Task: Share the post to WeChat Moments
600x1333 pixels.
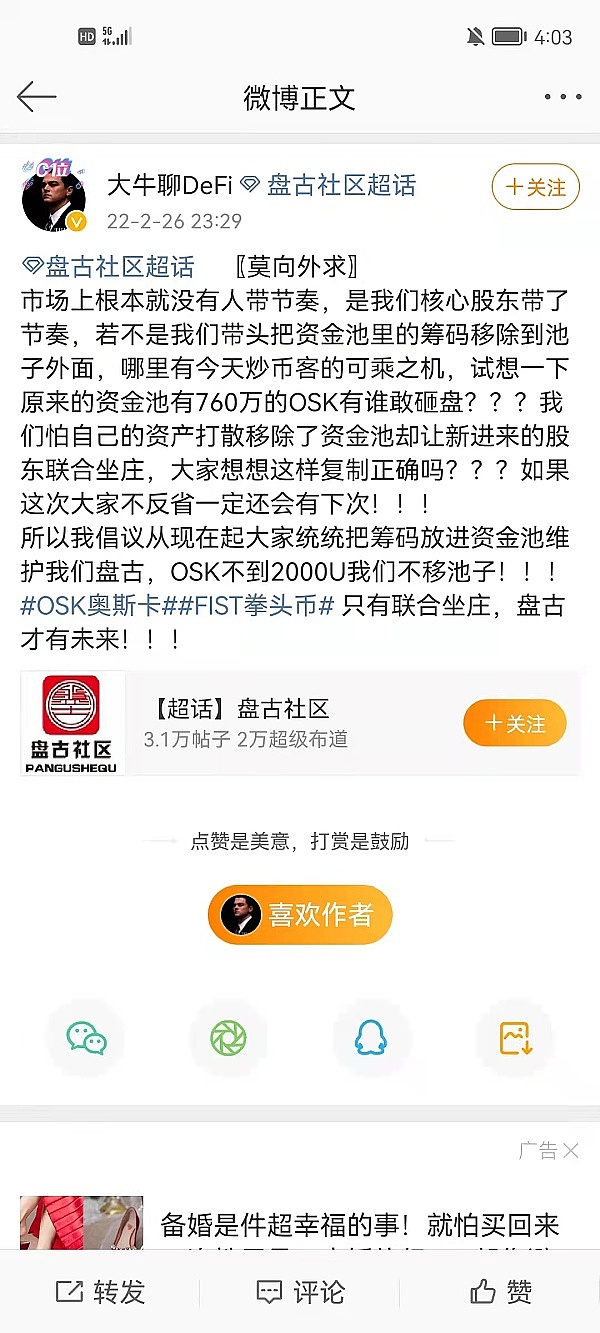Action: [x=228, y=1039]
